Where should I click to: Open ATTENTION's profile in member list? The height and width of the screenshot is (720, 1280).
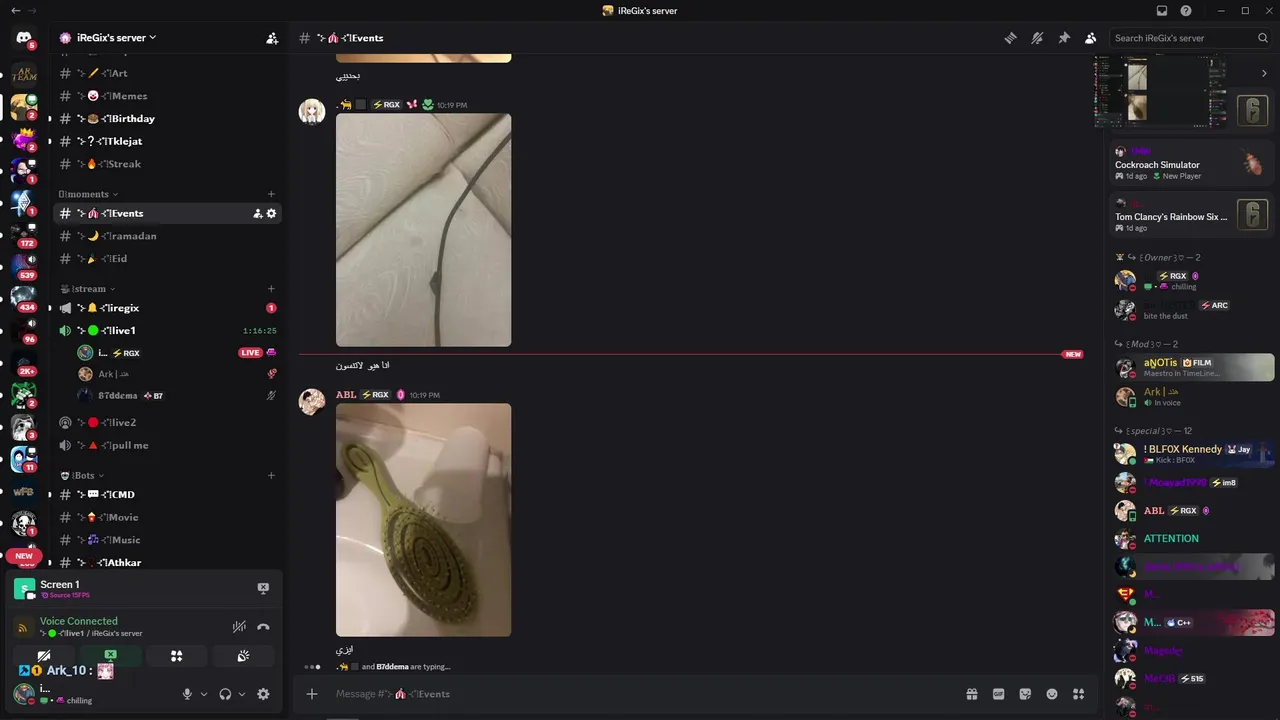point(1170,538)
